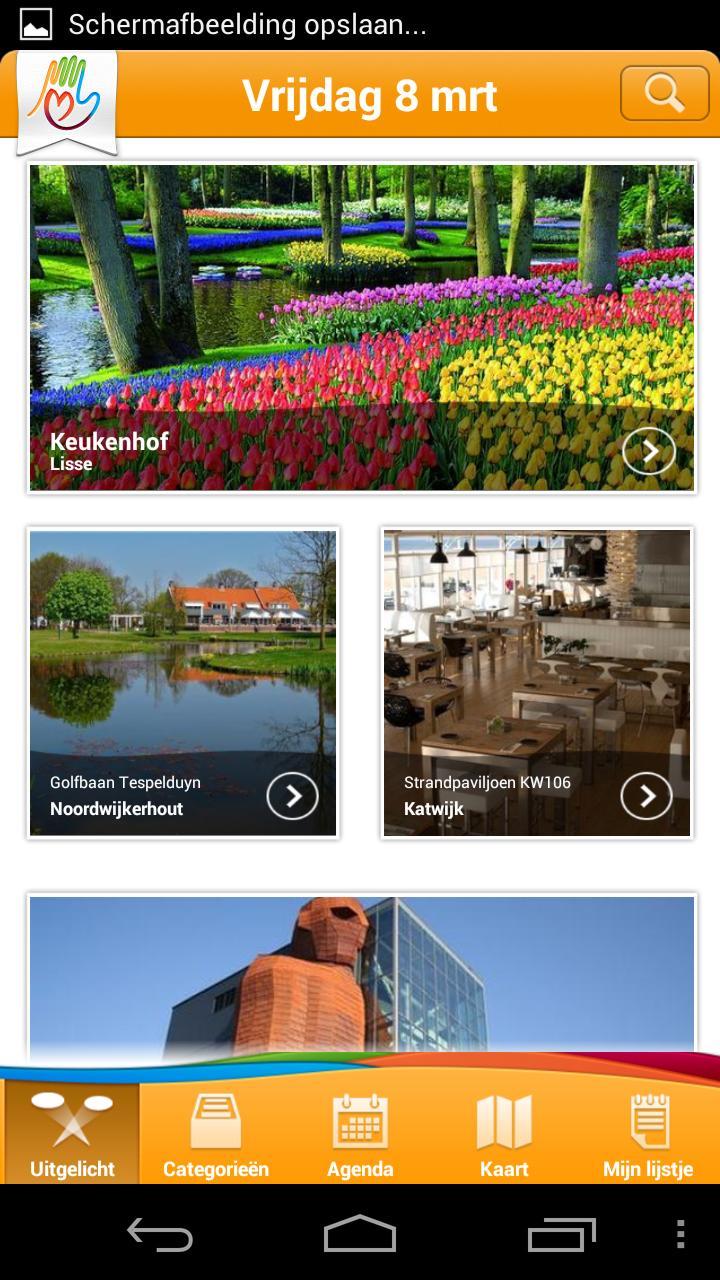Open the wooden statue building card
This screenshot has height=1280, width=720.
click(x=361, y=975)
